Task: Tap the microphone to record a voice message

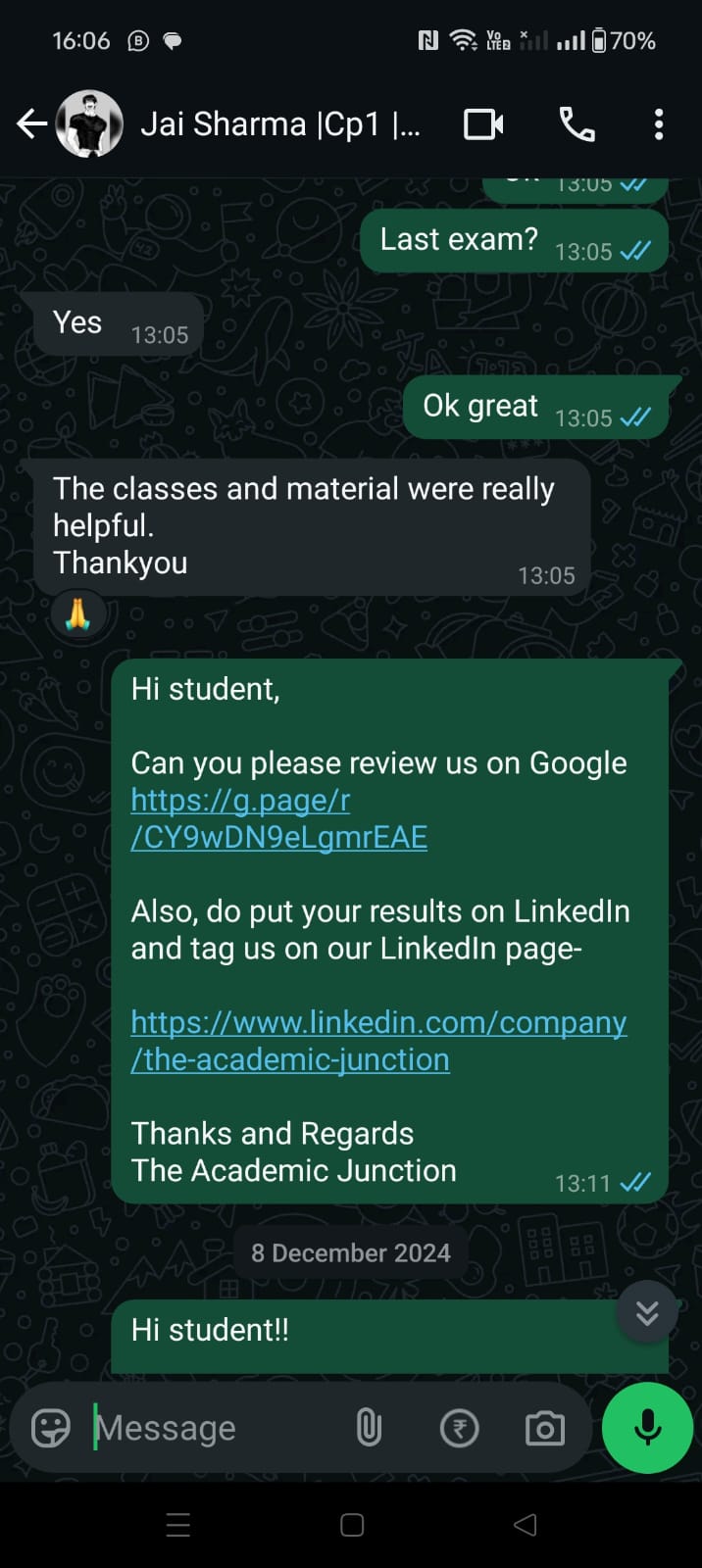Action: [647, 1428]
